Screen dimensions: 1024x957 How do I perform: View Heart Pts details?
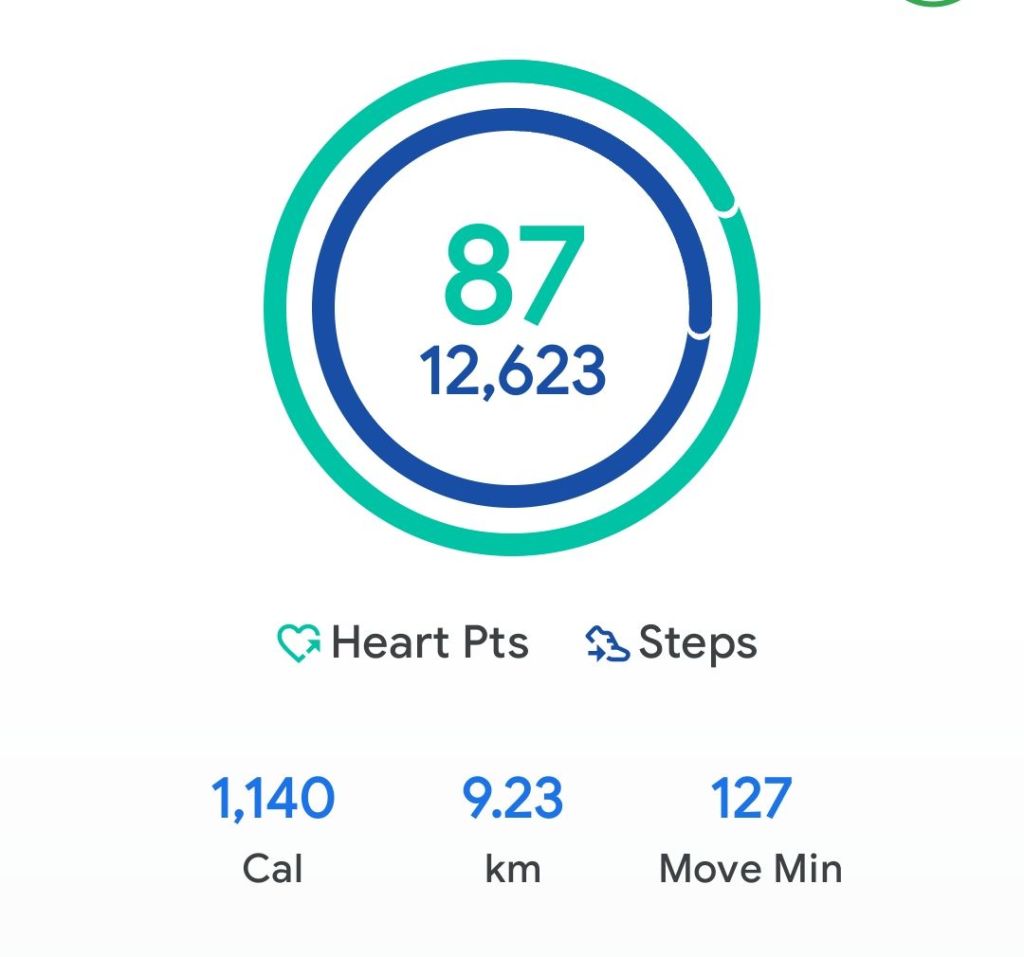tap(402, 643)
